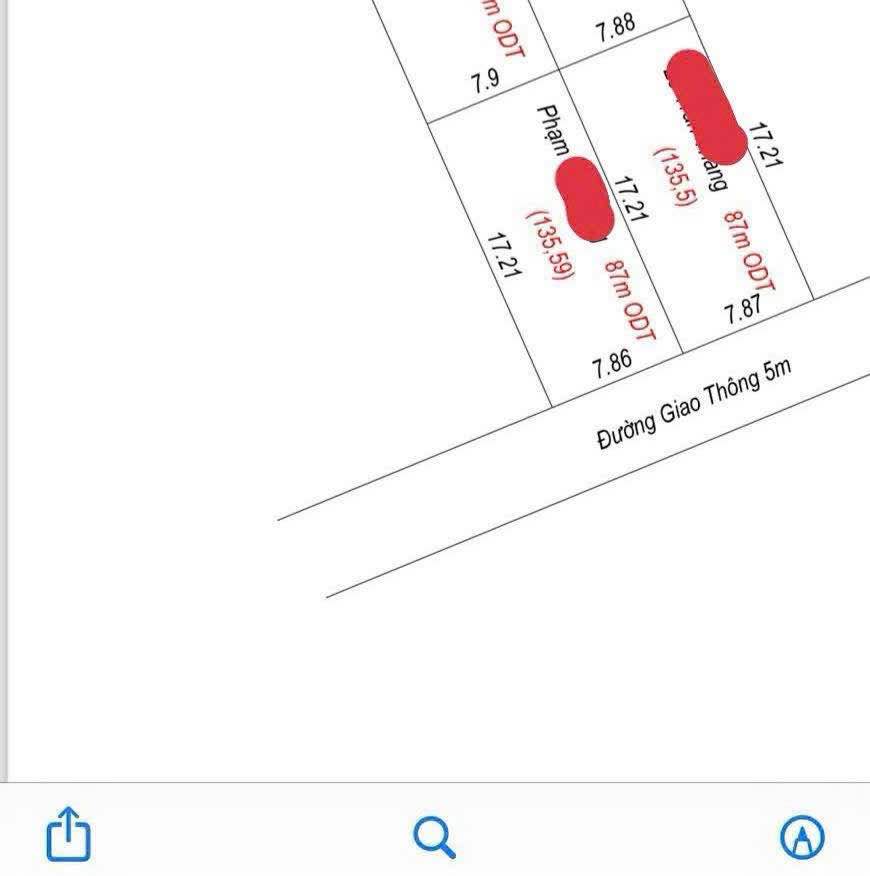This screenshot has width=870, height=876.
Task: Open the share sheet for this document
Action: click(69, 834)
